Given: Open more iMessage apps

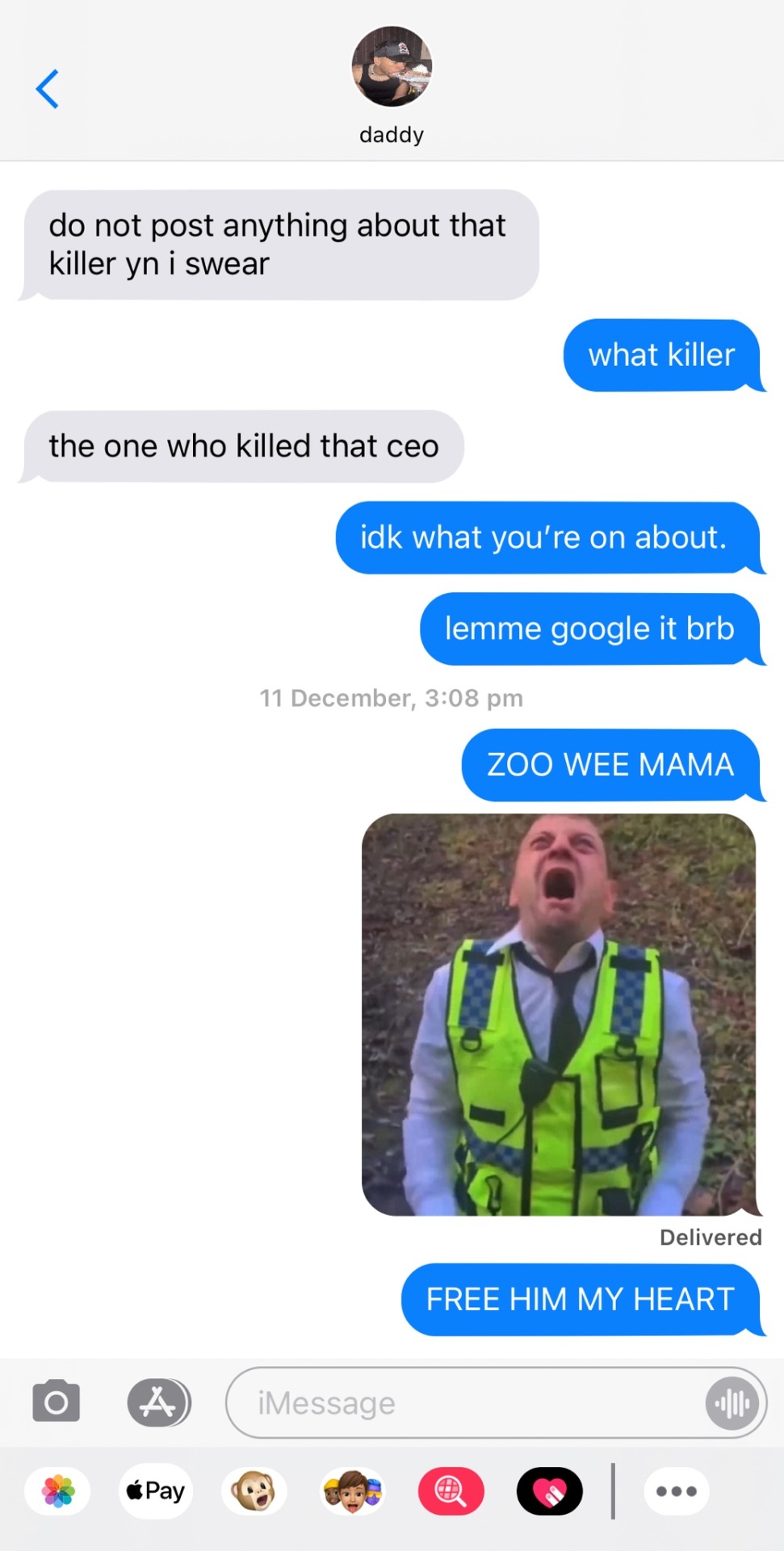Looking at the screenshot, I should tap(676, 1491).
